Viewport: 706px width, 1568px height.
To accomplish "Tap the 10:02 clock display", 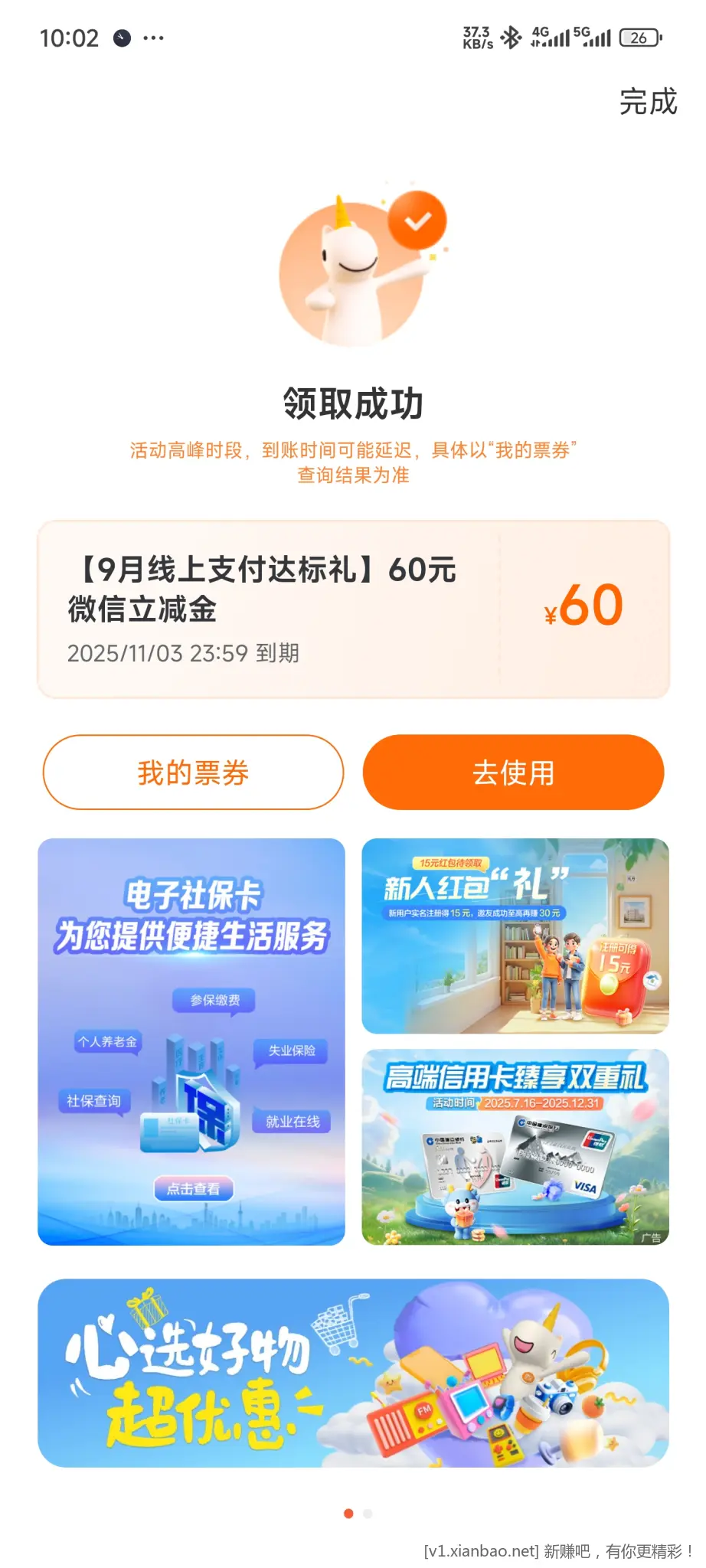I will tap(70, 37).
